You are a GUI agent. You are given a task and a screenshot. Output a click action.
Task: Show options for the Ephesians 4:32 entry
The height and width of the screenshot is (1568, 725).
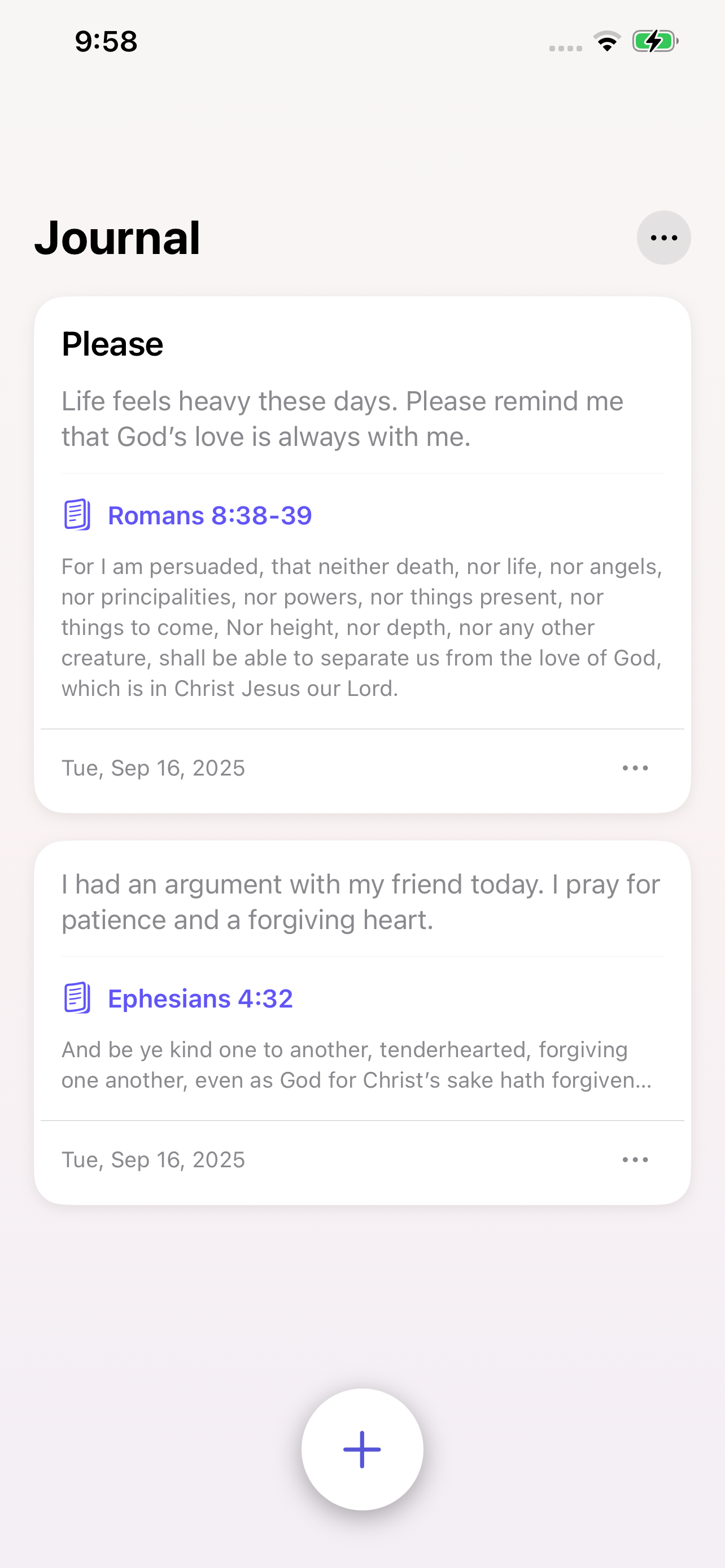(635, 1160)
